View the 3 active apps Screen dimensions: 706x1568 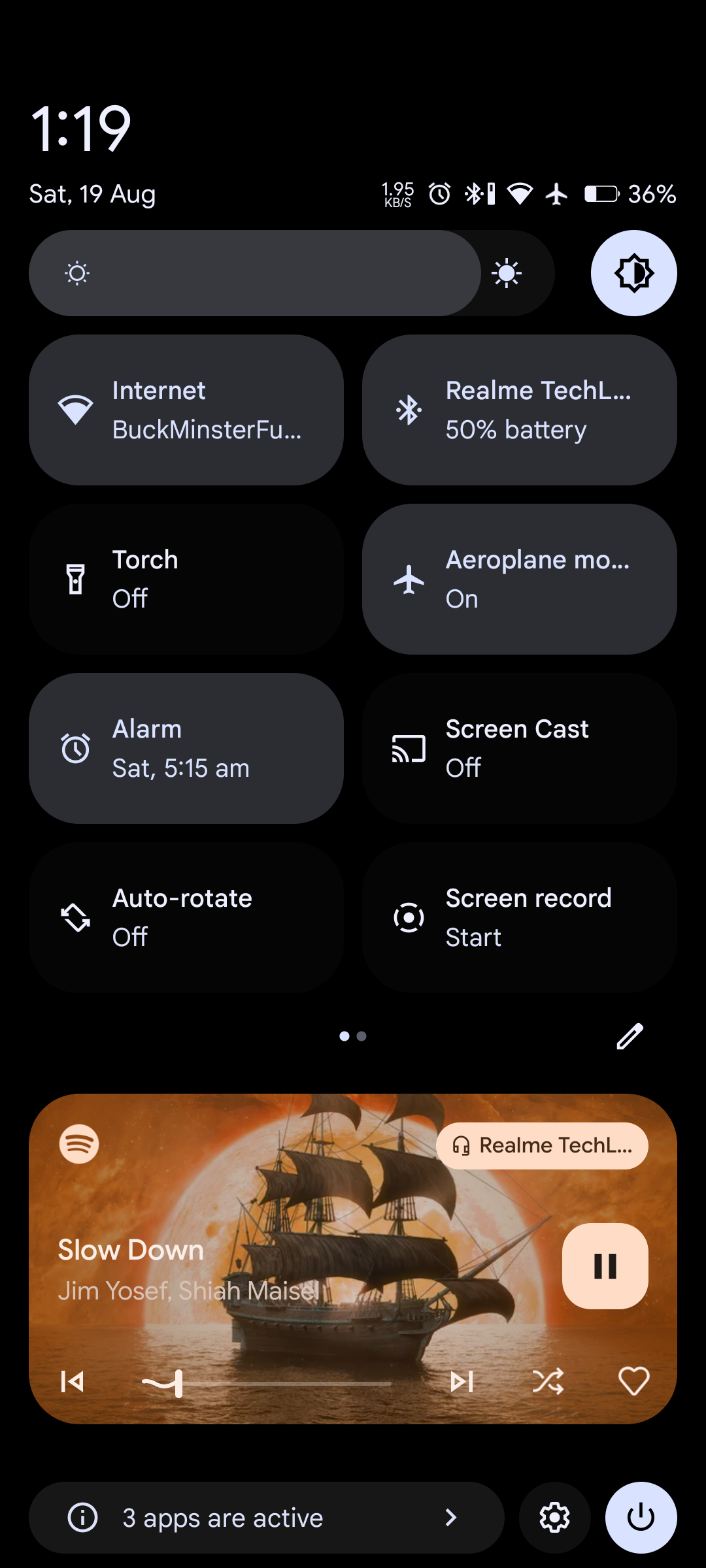266,1518
